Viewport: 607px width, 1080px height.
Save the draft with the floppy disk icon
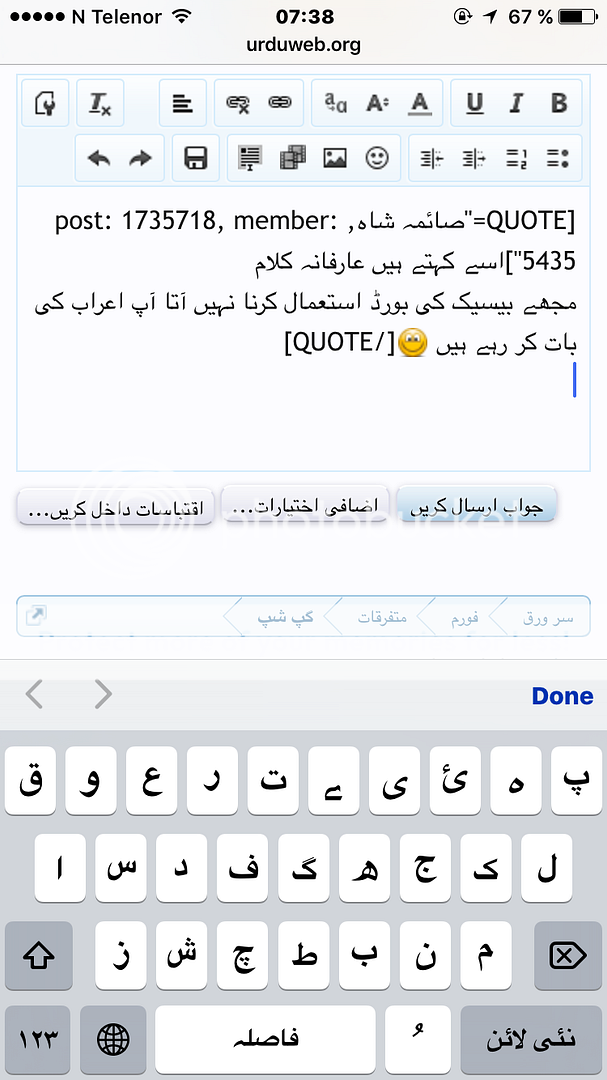[x=195, y=158]
